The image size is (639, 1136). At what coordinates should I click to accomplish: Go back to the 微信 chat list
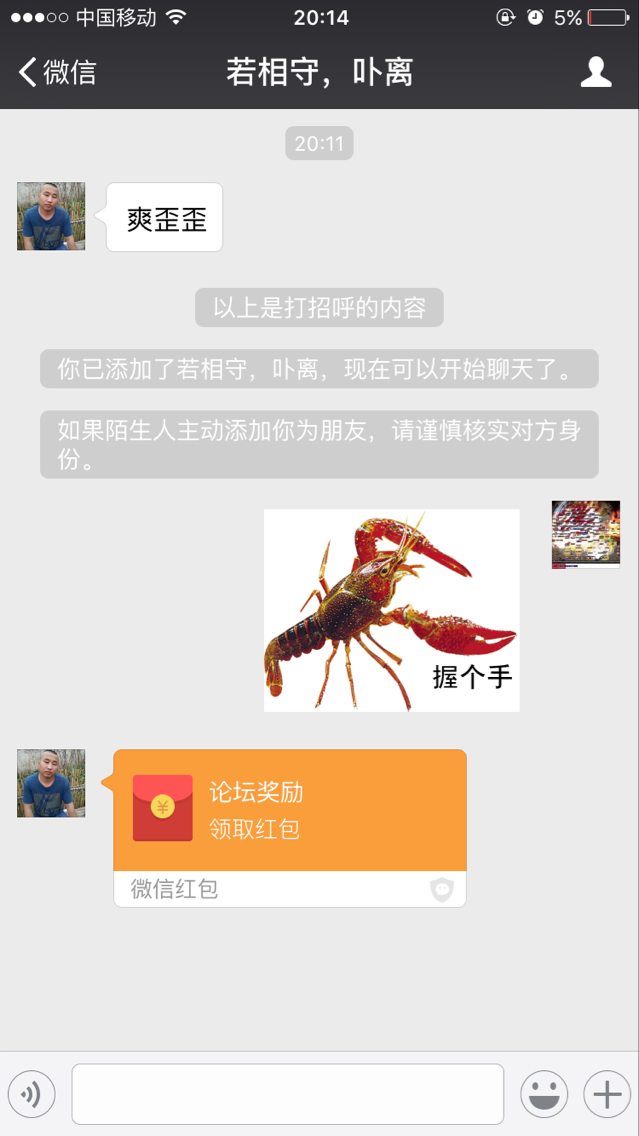(x=57, y=72)
